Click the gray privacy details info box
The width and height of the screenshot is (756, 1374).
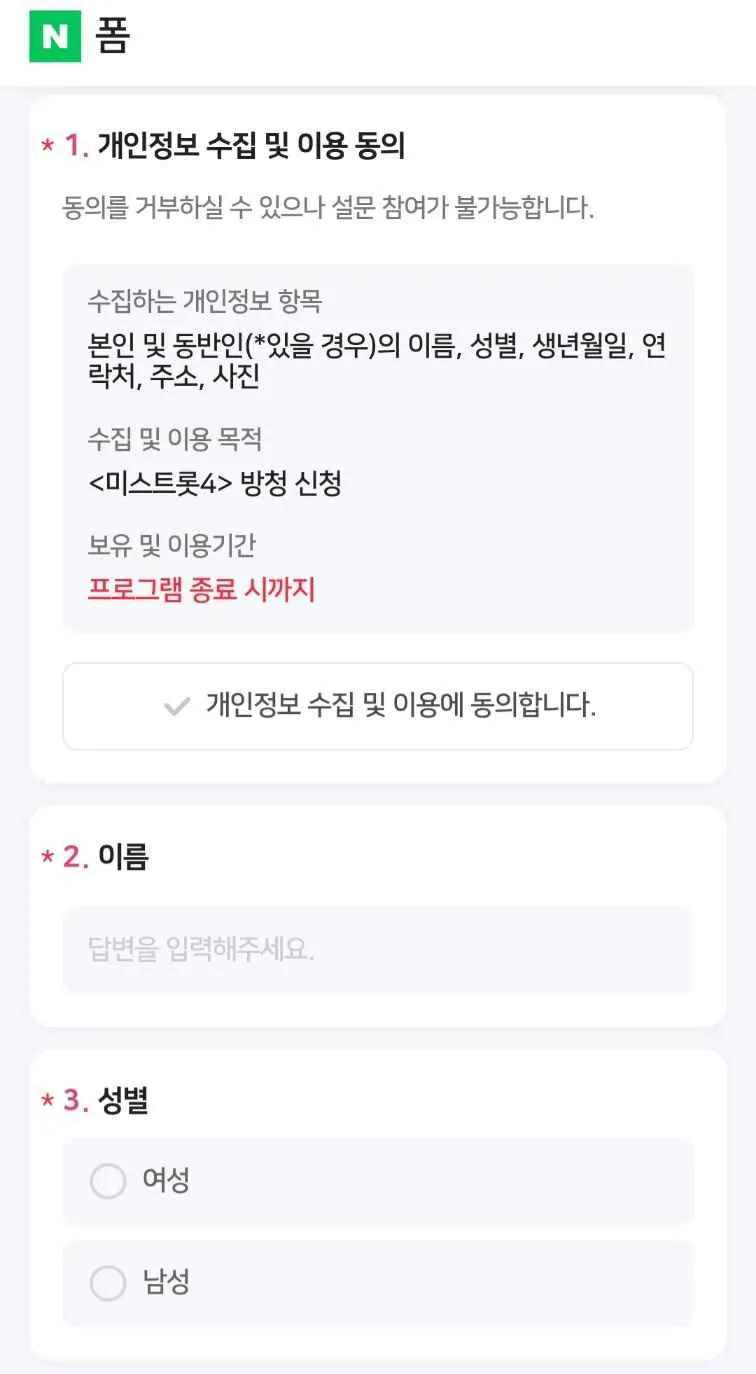pyautogui.click(x=378, y=445)
